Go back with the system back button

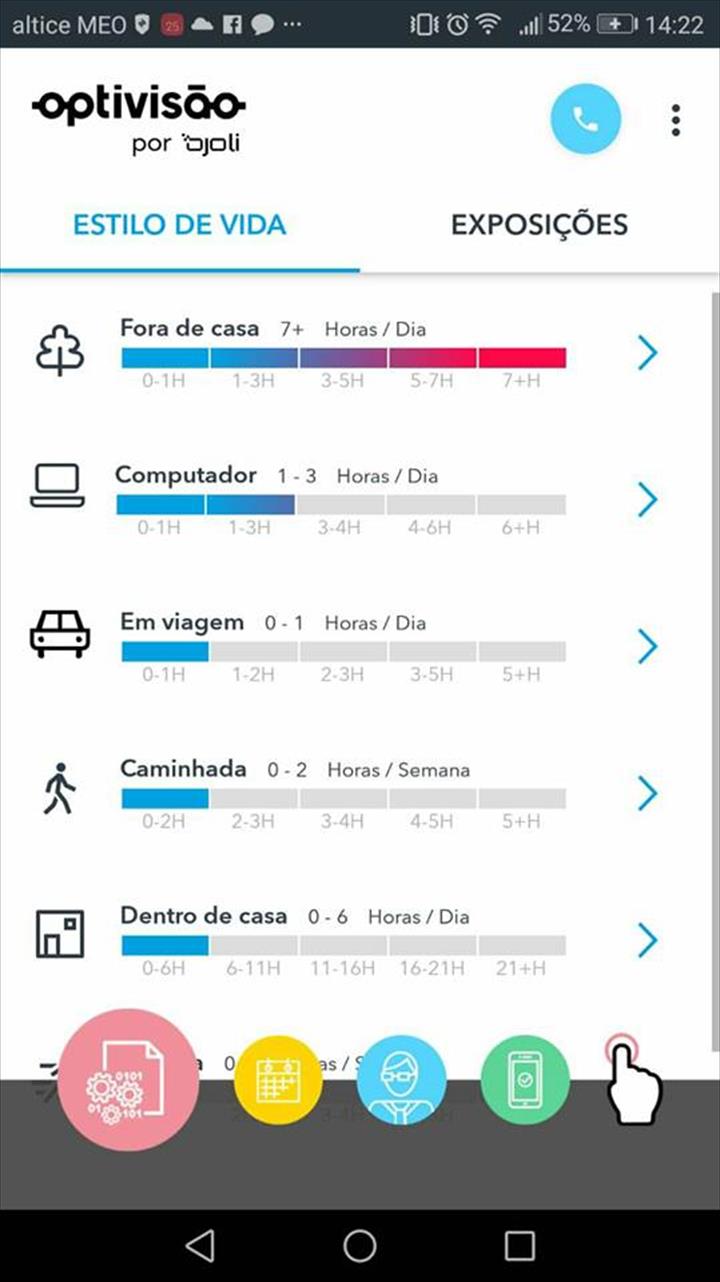pos(200,1245)
